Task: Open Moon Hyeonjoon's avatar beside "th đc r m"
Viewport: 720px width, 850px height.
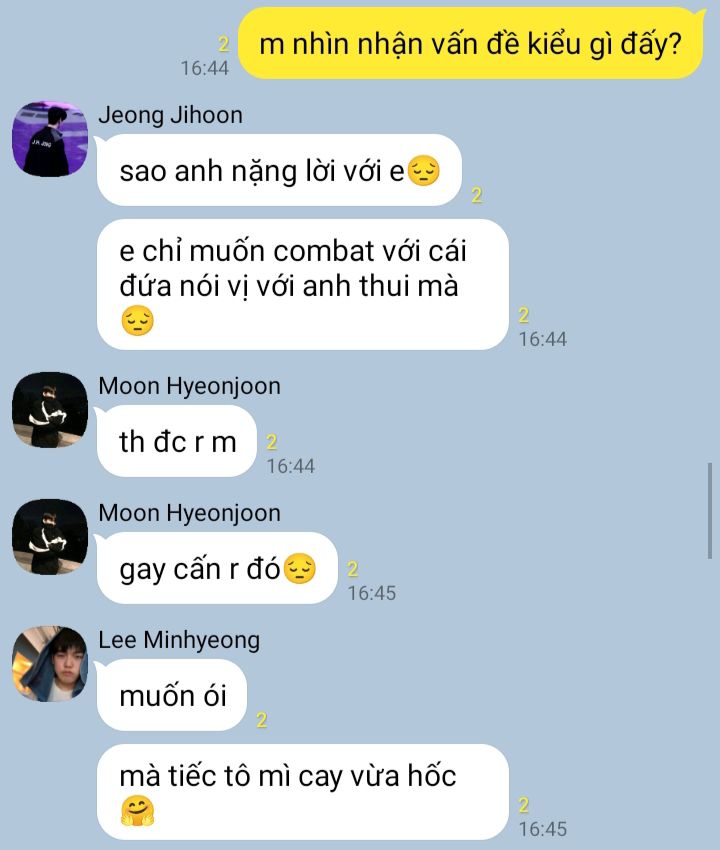Action: (50, 410)
